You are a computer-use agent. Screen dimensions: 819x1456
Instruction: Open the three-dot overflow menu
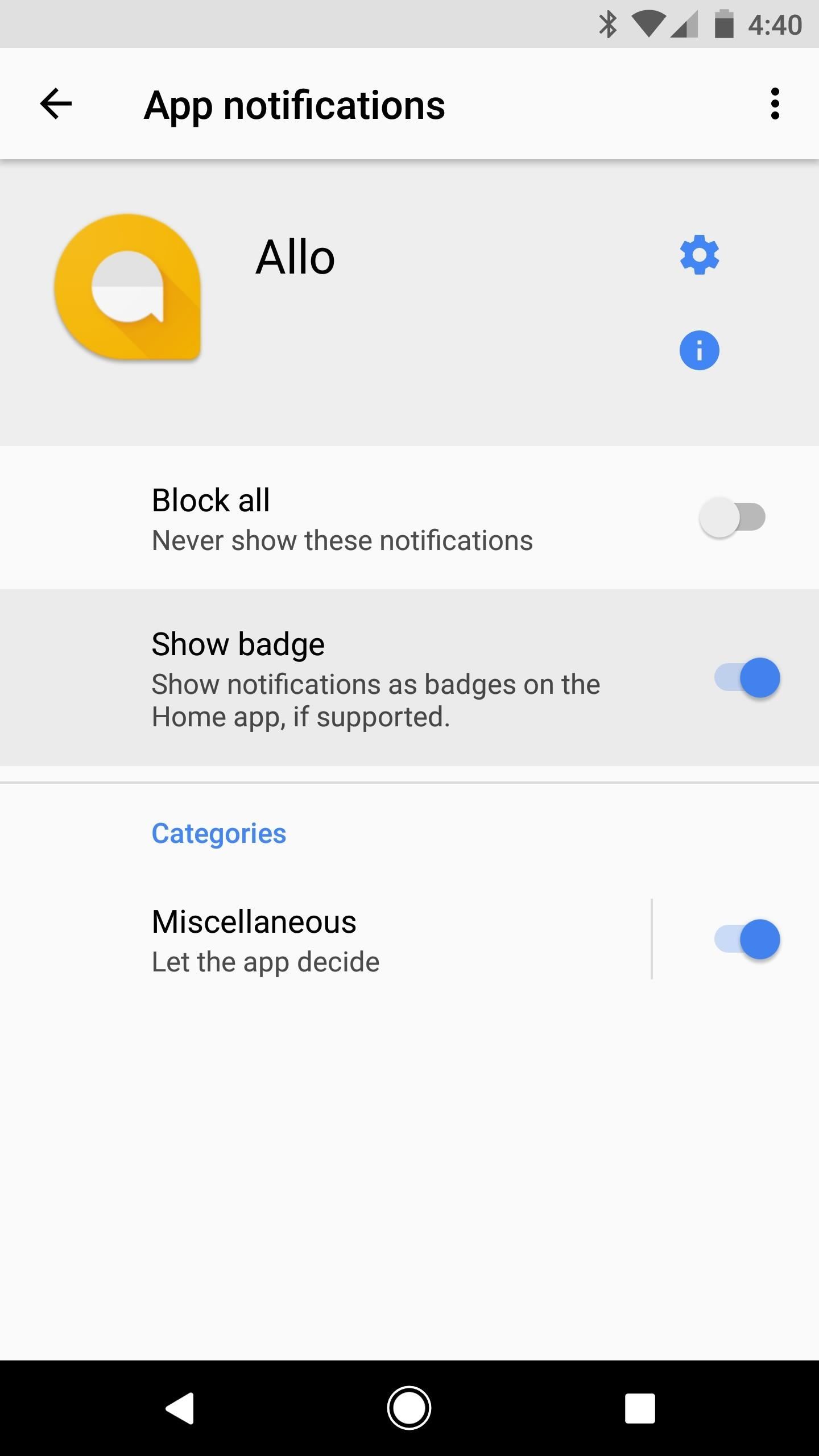776,105
